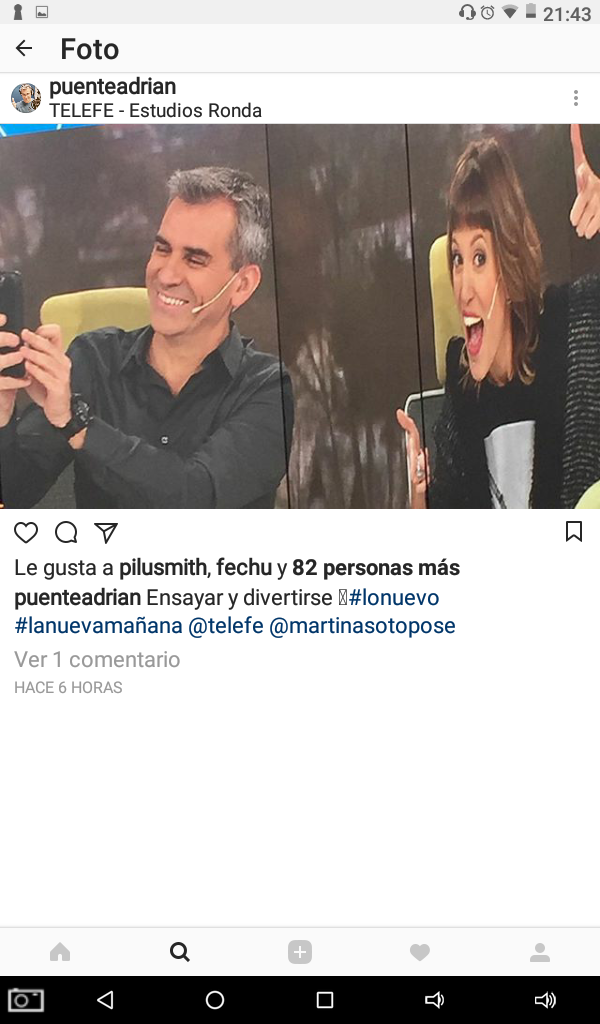
Task: Open puenteadrian's profile picture
Action: point(26,98)
